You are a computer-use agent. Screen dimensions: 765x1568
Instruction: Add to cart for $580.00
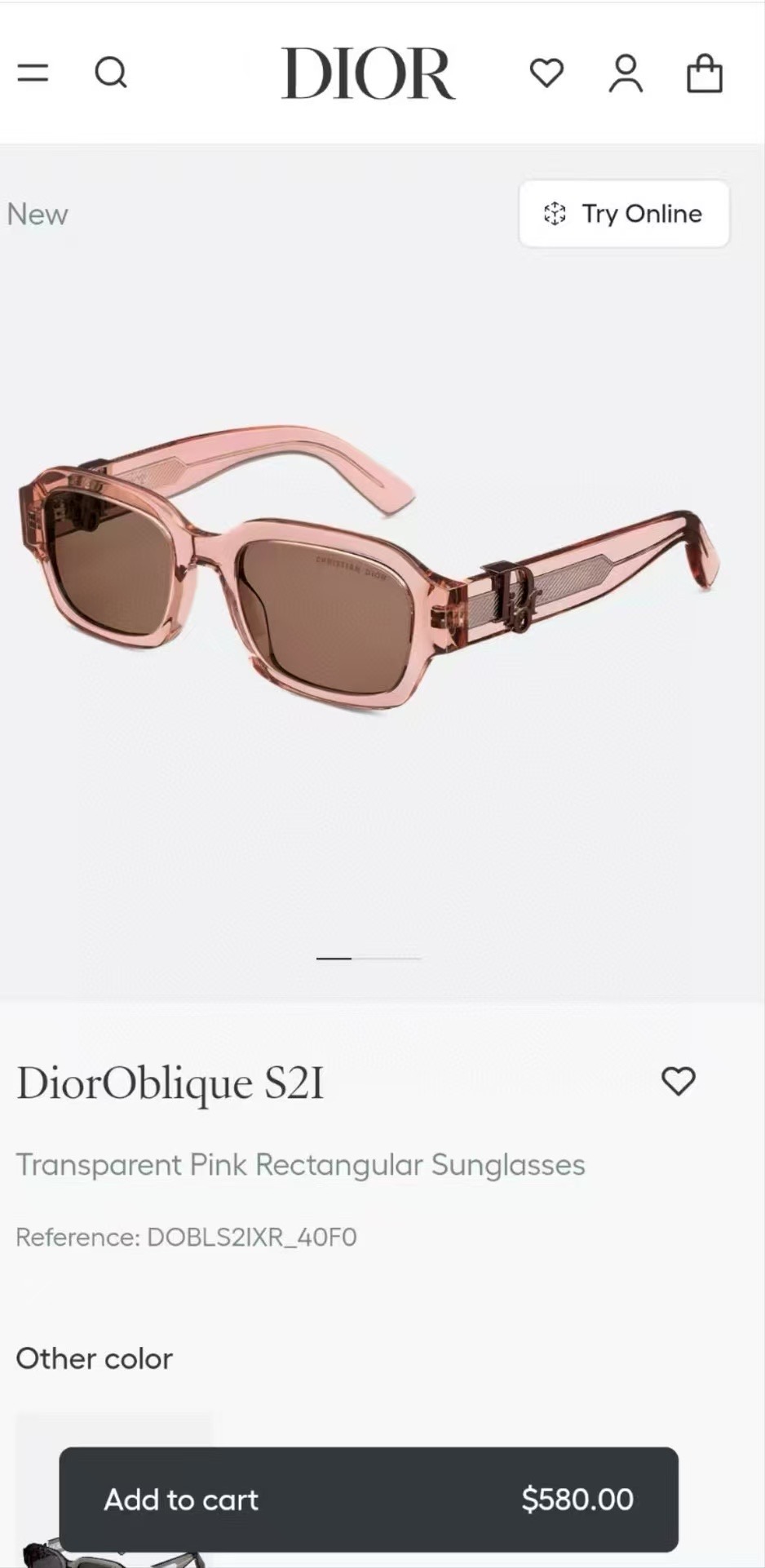[369, 1499]
